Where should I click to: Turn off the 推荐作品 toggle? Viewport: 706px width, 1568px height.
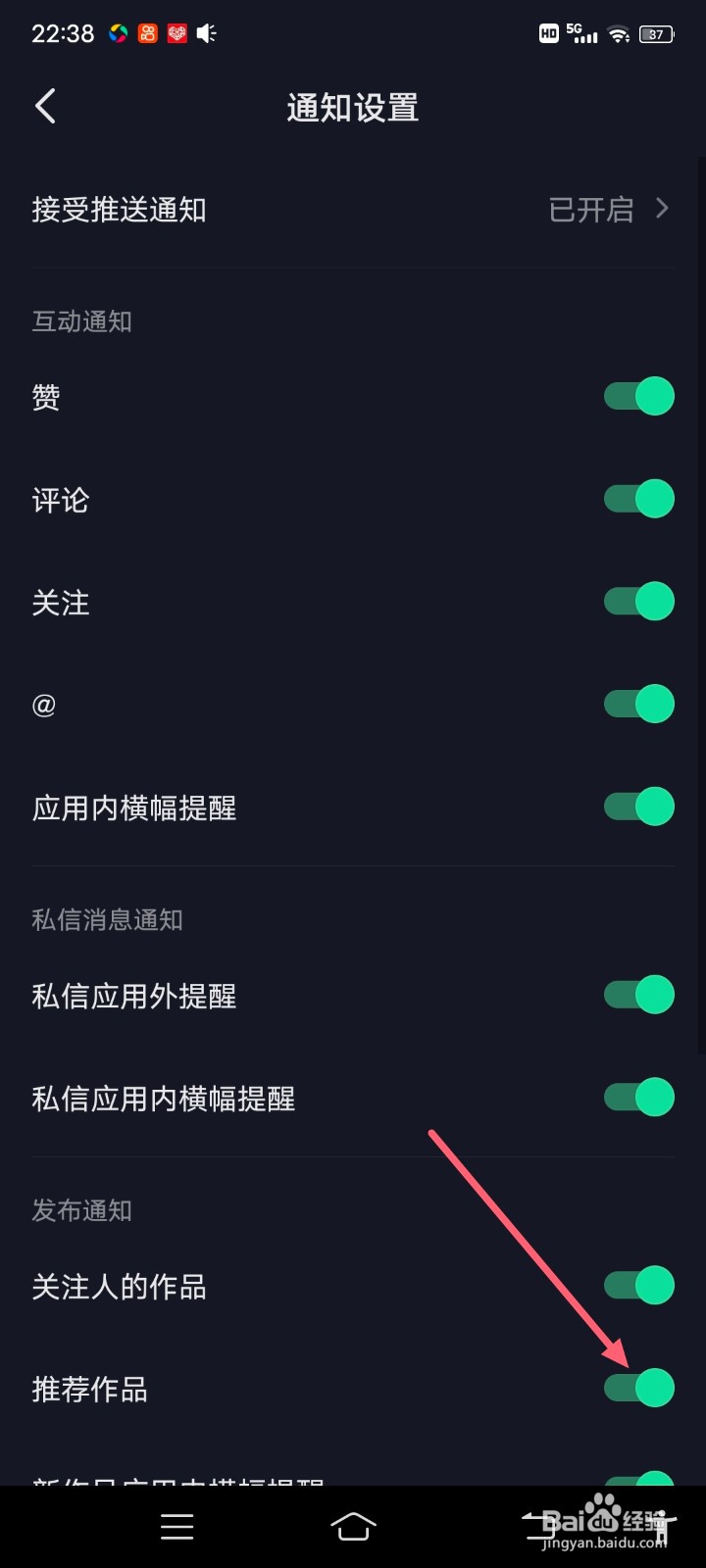638,1388
